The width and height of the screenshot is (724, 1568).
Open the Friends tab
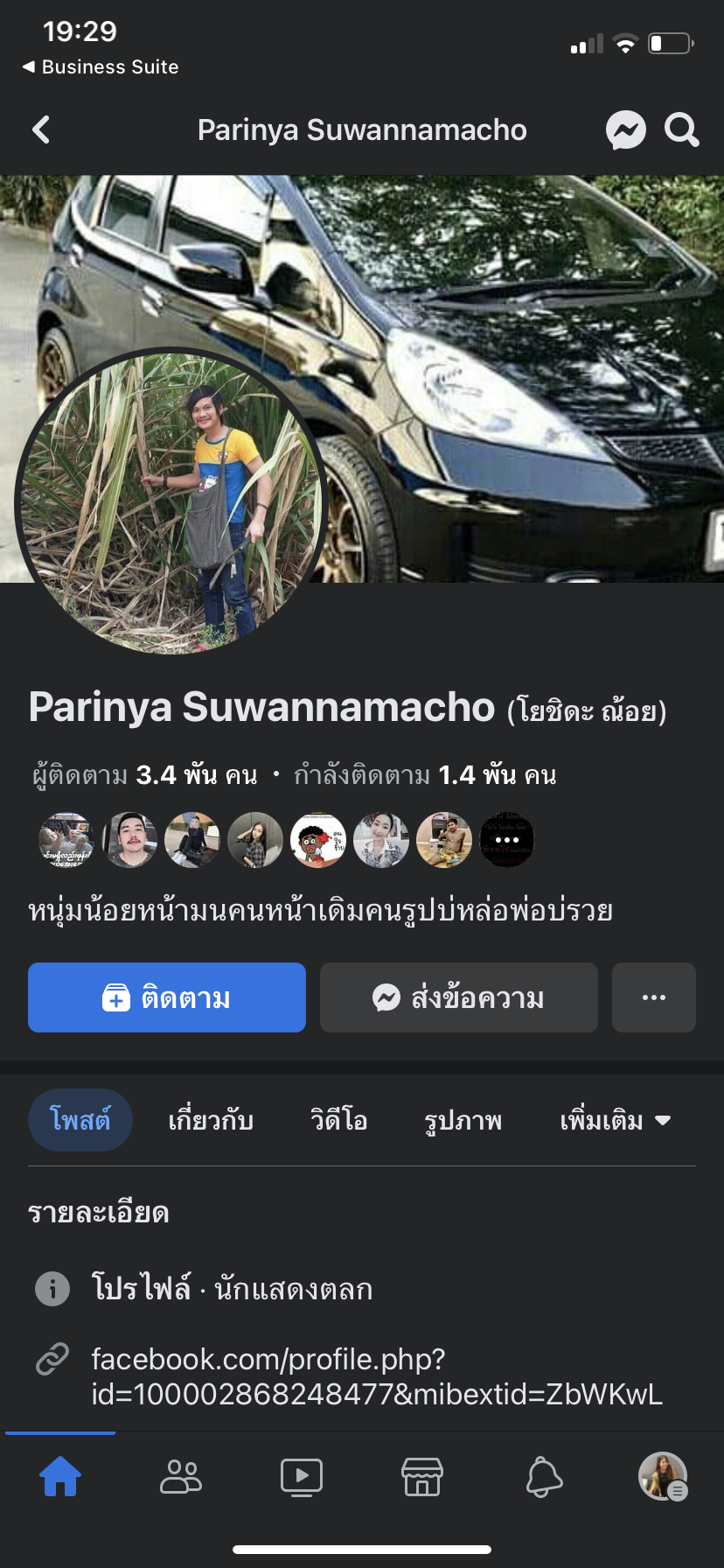[181, 1477]
